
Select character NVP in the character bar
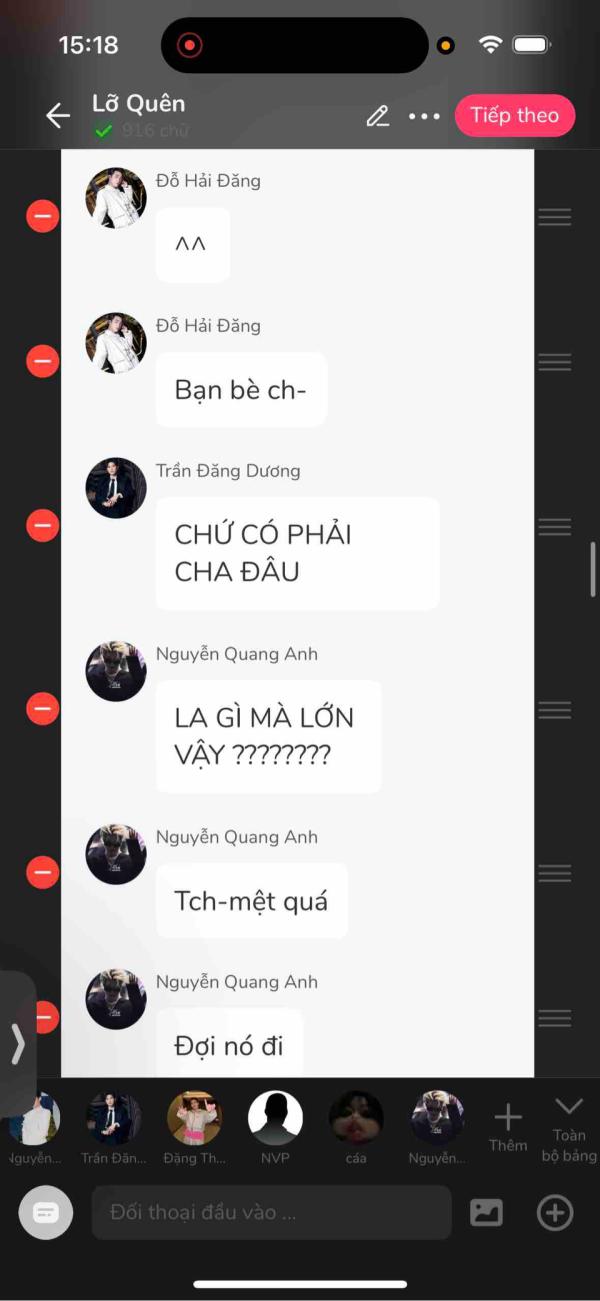pyautogui.click(x=275, y=1128)
